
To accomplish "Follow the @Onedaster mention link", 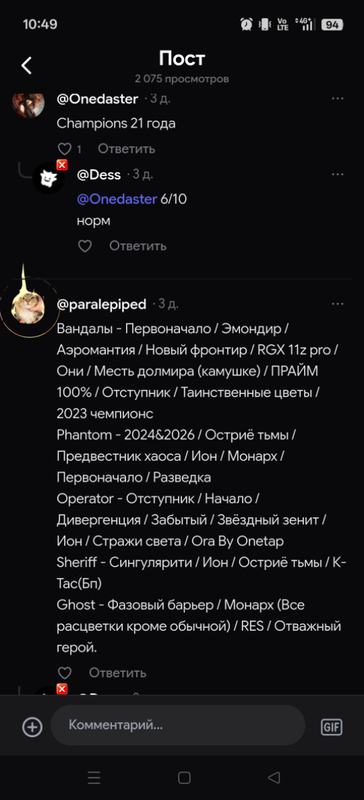I will pyautogui.click(x=117, y=199).
